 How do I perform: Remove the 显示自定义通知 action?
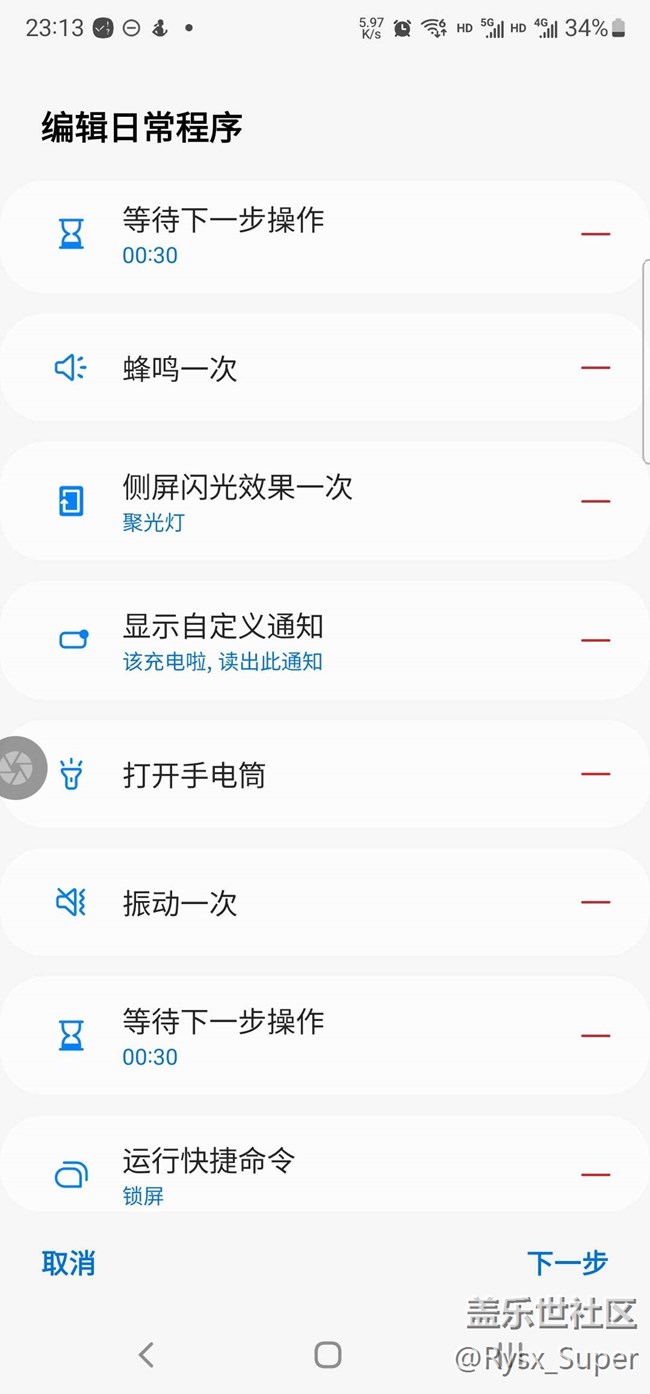point(595,640)
